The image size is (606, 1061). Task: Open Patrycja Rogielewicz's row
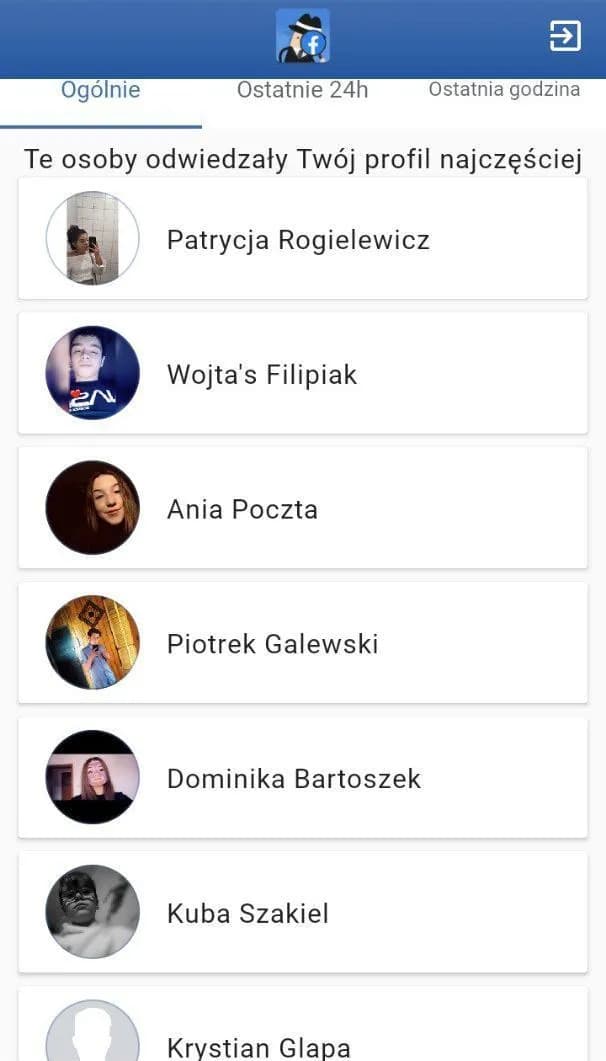click(x=302, y=239)
